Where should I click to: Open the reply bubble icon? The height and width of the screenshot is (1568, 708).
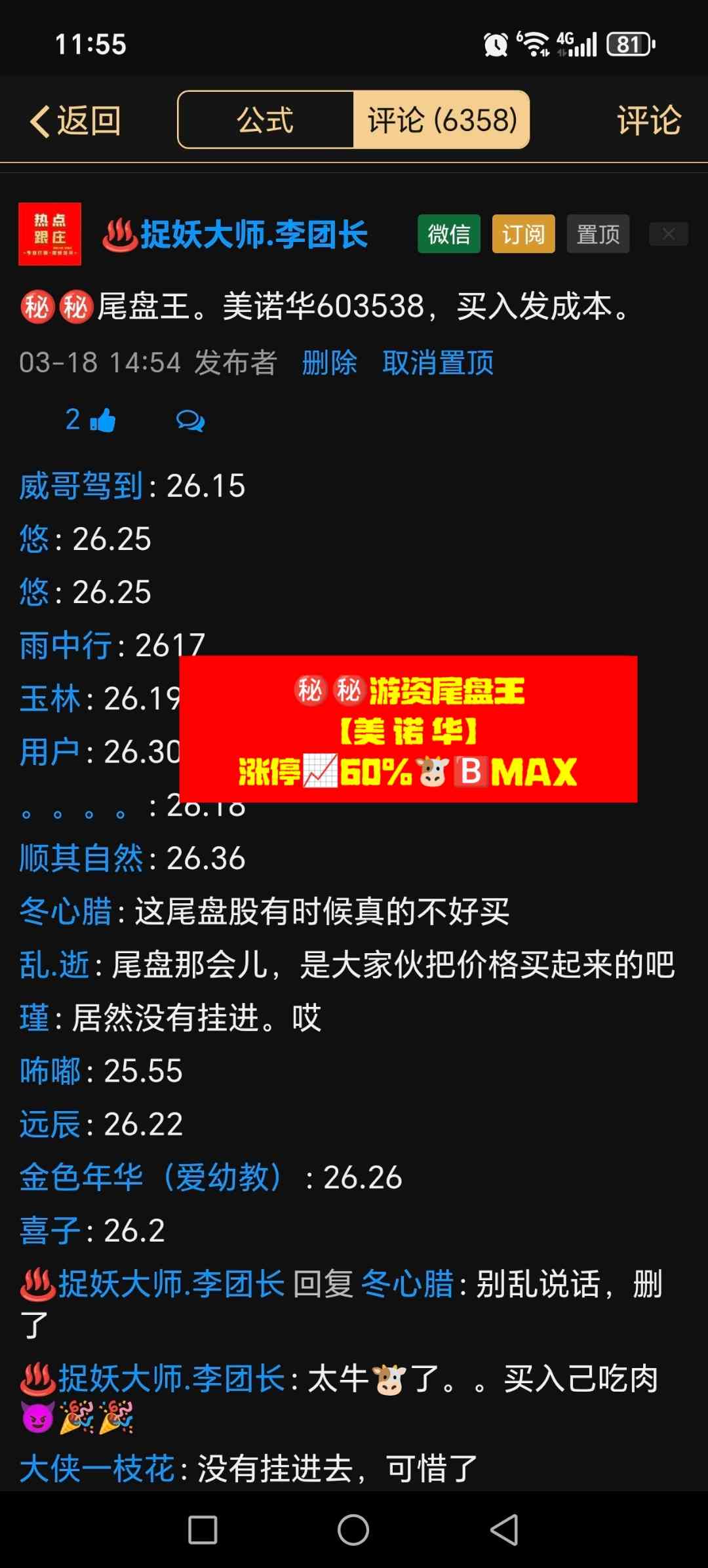tap(190, 421)
